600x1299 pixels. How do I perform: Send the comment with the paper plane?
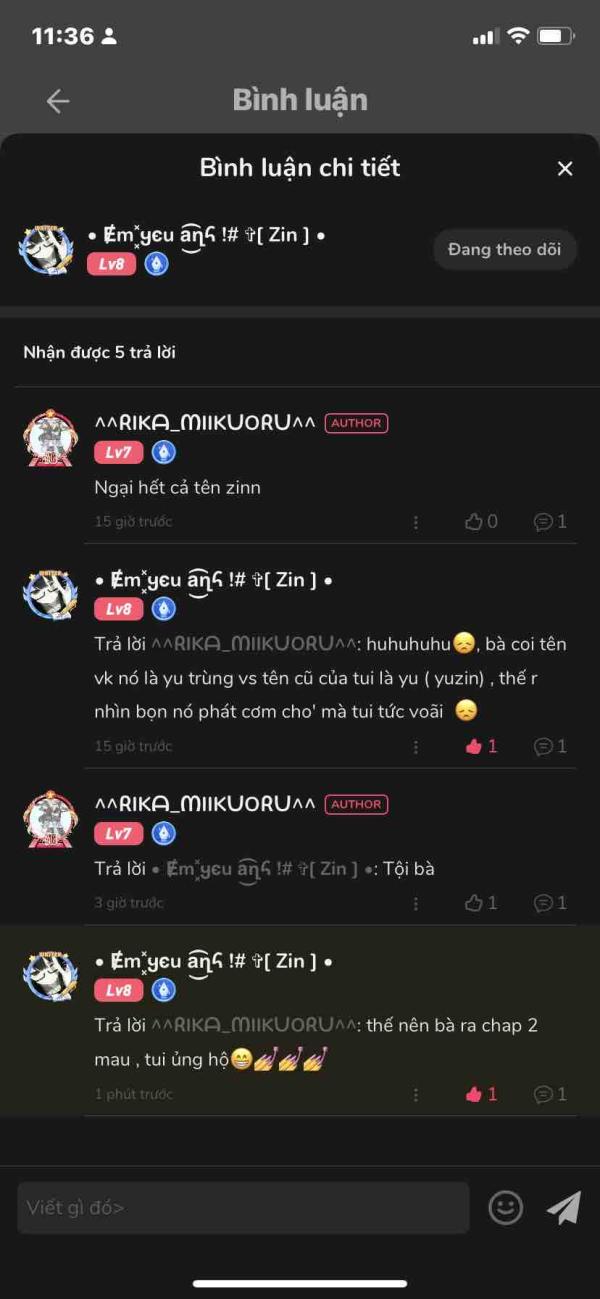pyautogui.click(x=564, y=1208)
